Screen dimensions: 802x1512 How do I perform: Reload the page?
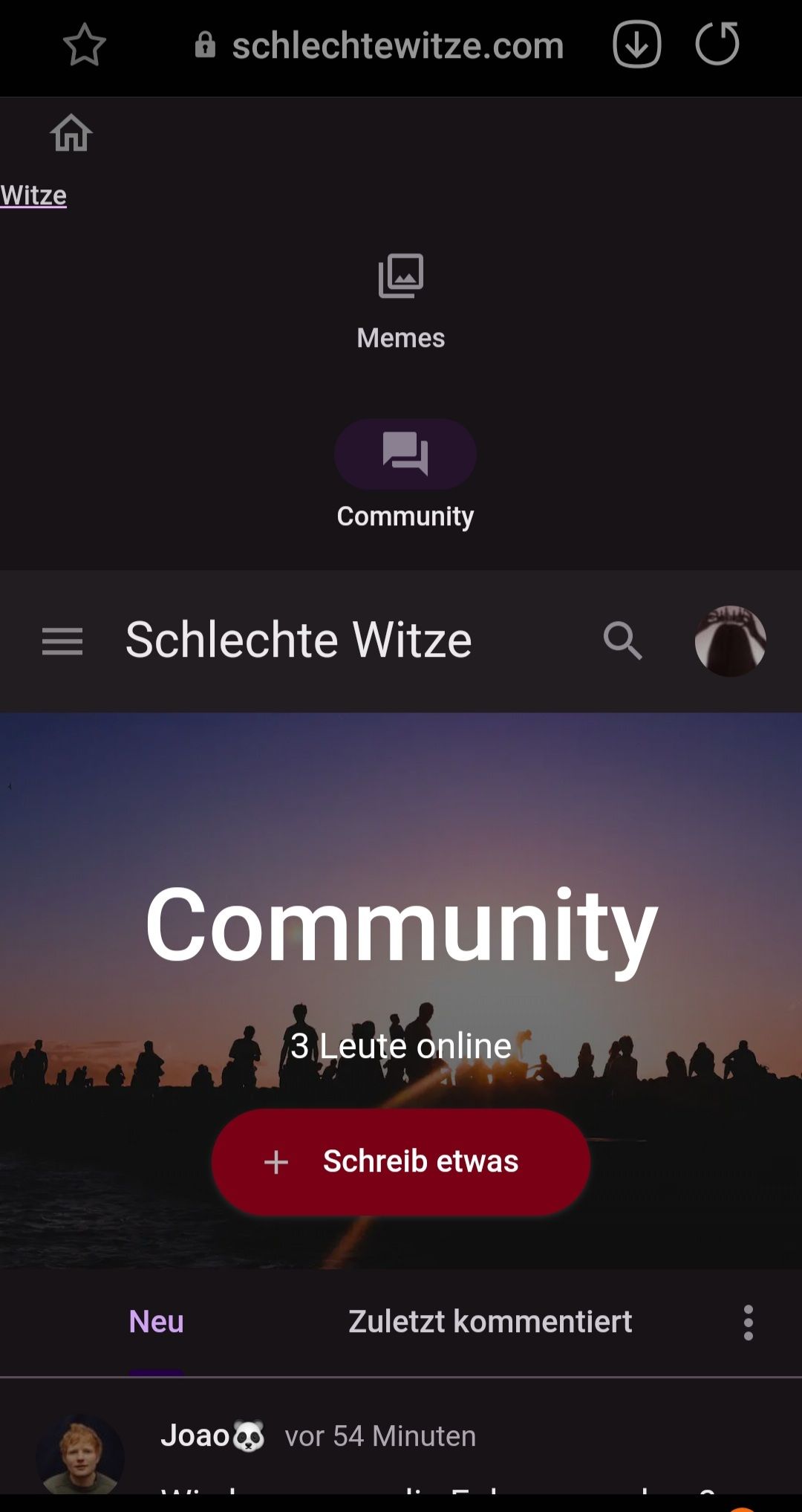717,45
